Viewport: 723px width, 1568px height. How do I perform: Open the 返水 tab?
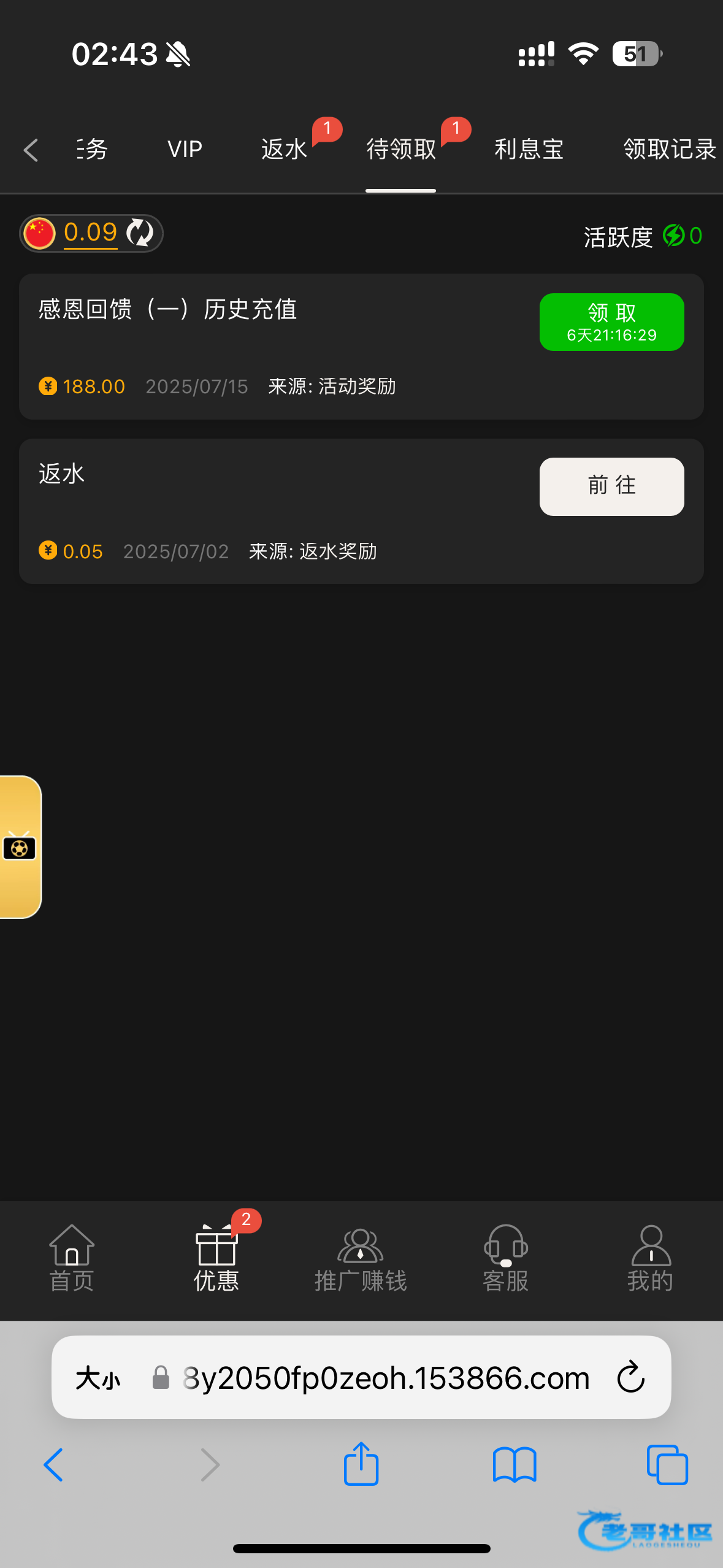coord(284,149)
